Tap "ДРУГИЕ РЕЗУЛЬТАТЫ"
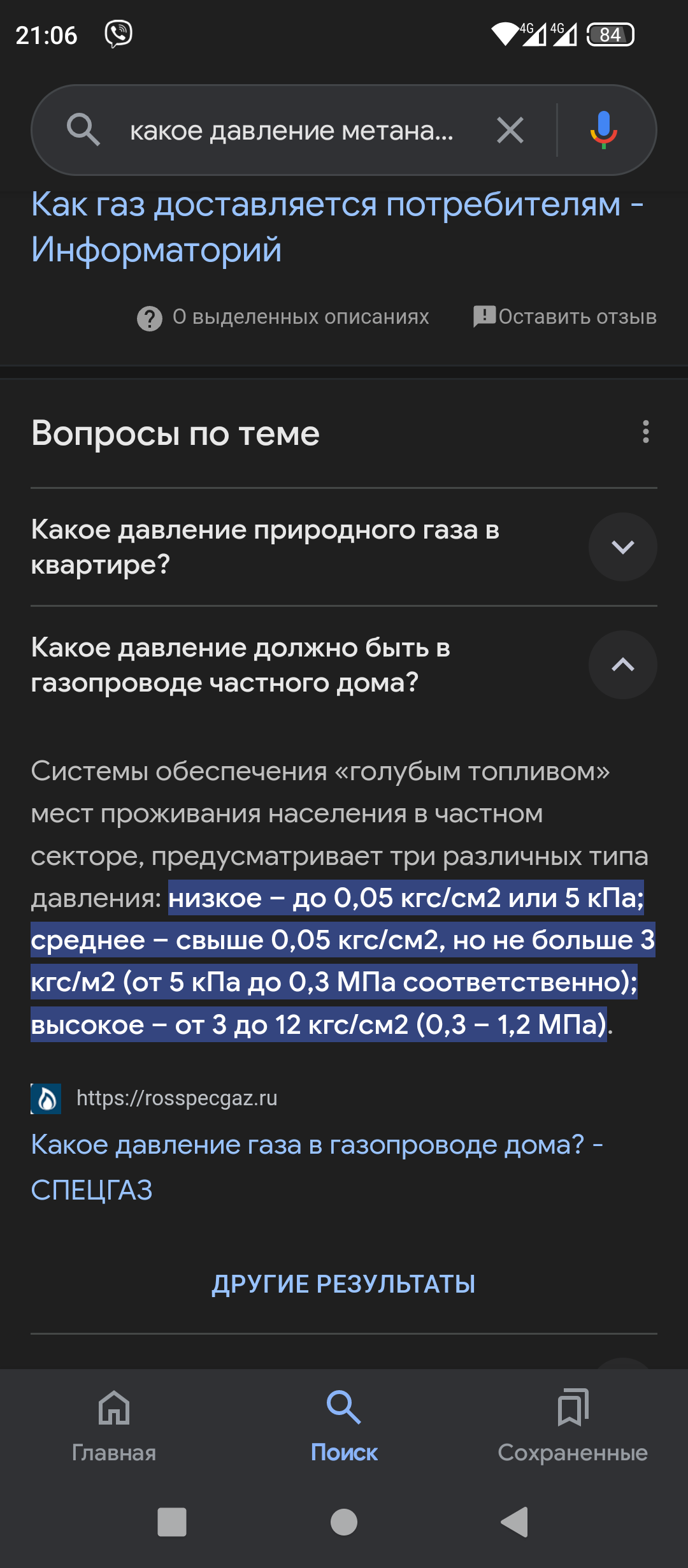This screenshot has width=688, height=1568. coord(344,1284)
